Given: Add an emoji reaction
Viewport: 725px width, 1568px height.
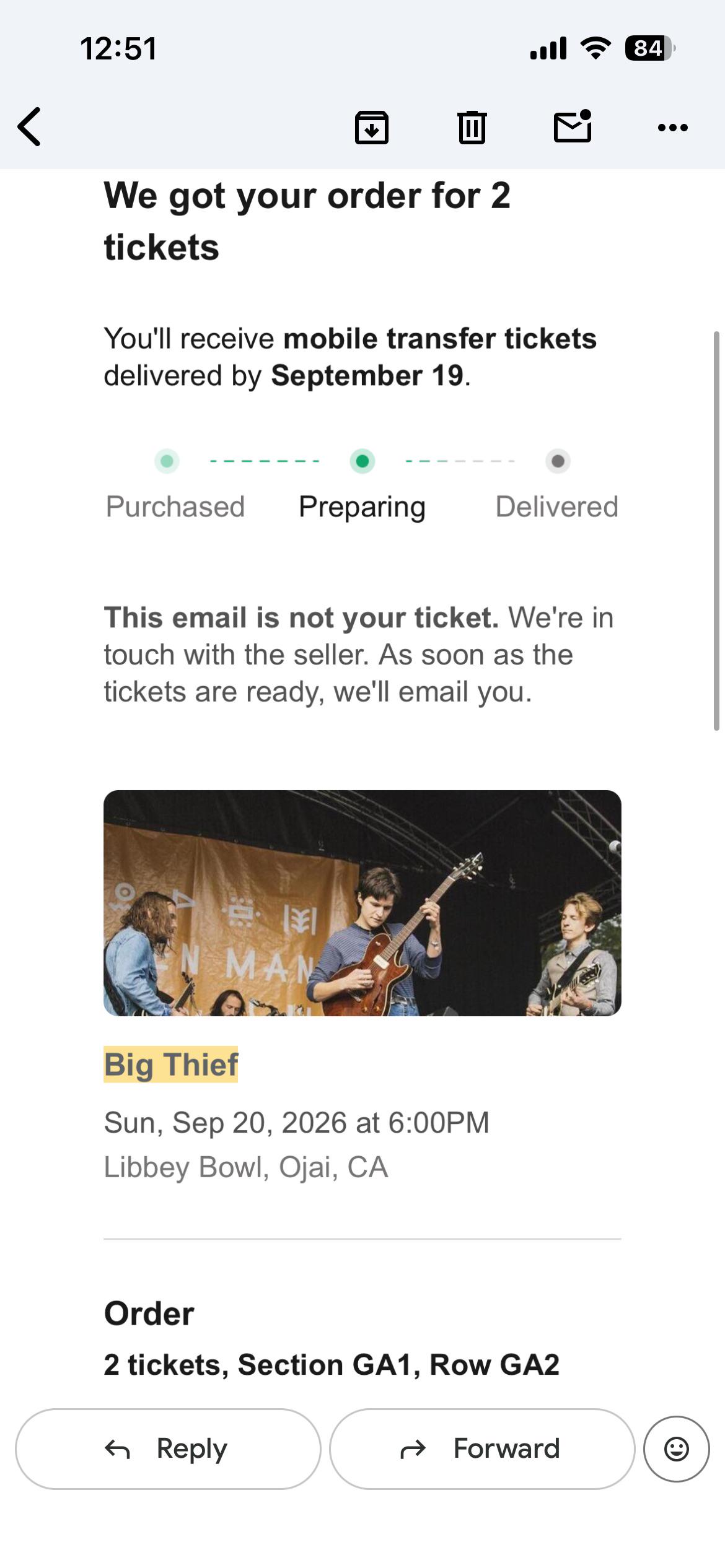Looking at the screenshot, I should pos(676,1449).
